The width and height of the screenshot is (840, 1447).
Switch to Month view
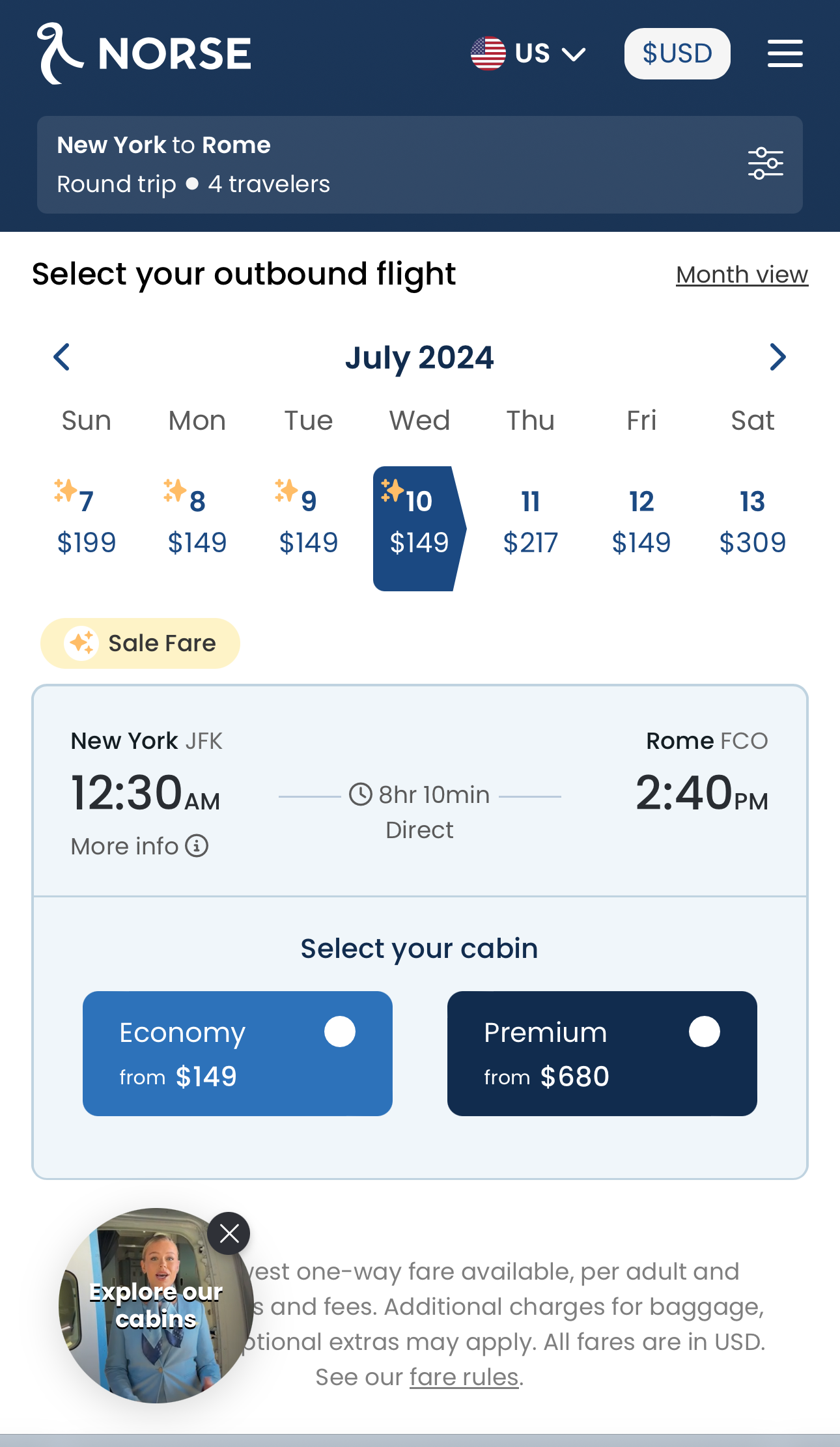pyautogui.click(x=742, y=275)
